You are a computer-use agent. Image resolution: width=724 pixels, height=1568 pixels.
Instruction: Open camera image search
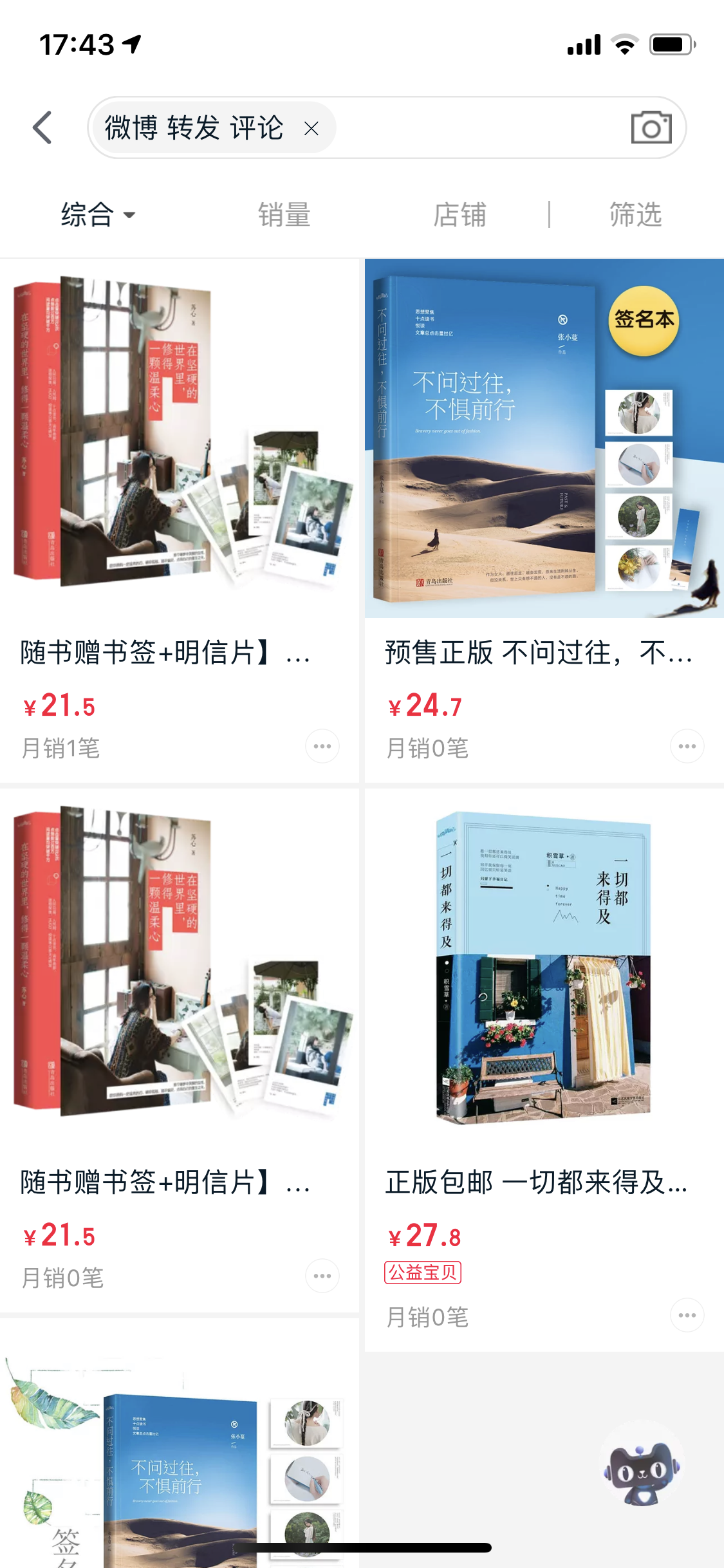coord(651,127)
